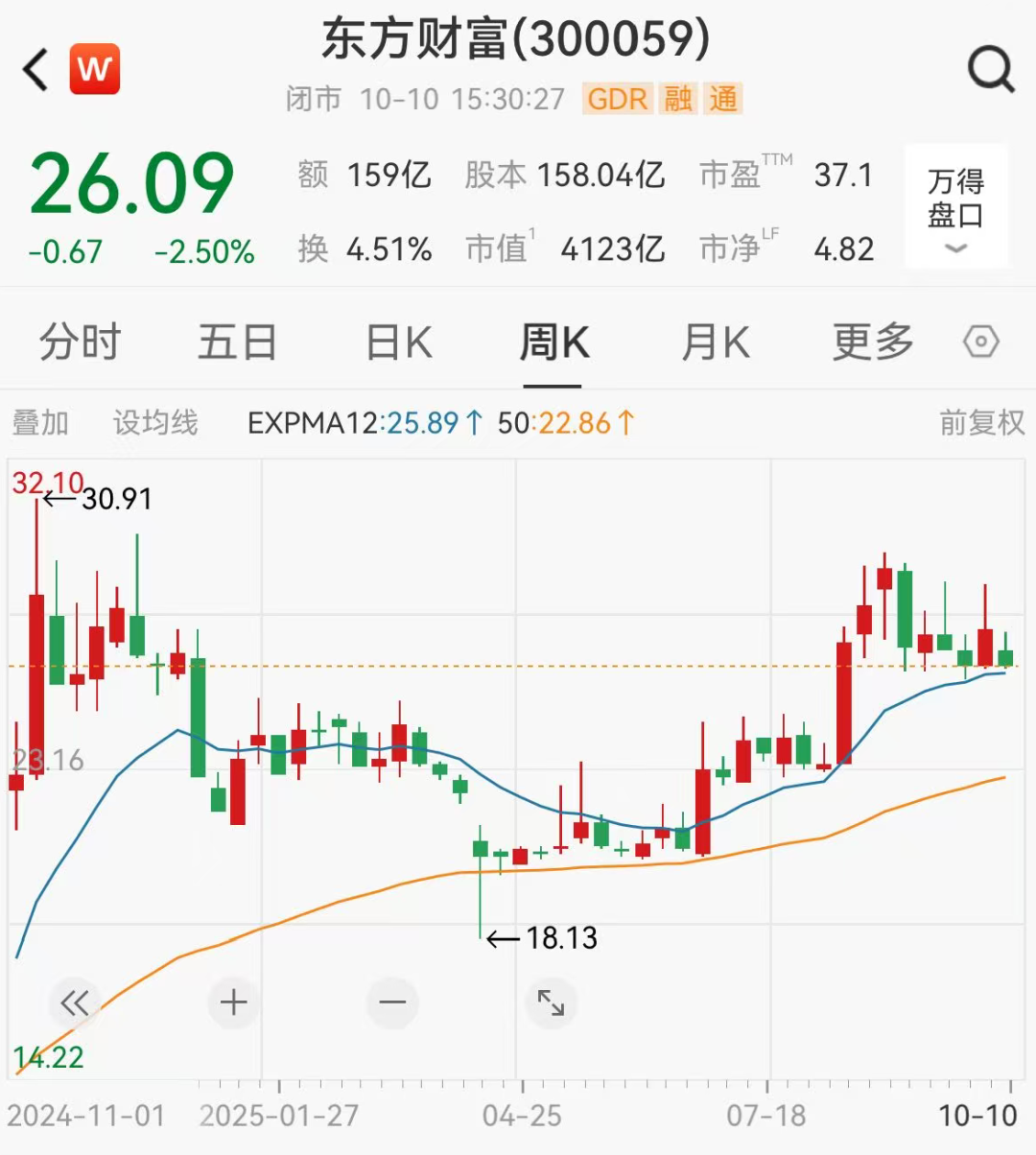Go back using the arrow icon
Image resolution: width=1036 pixels, height=1155 pixels.
(36, 70)
